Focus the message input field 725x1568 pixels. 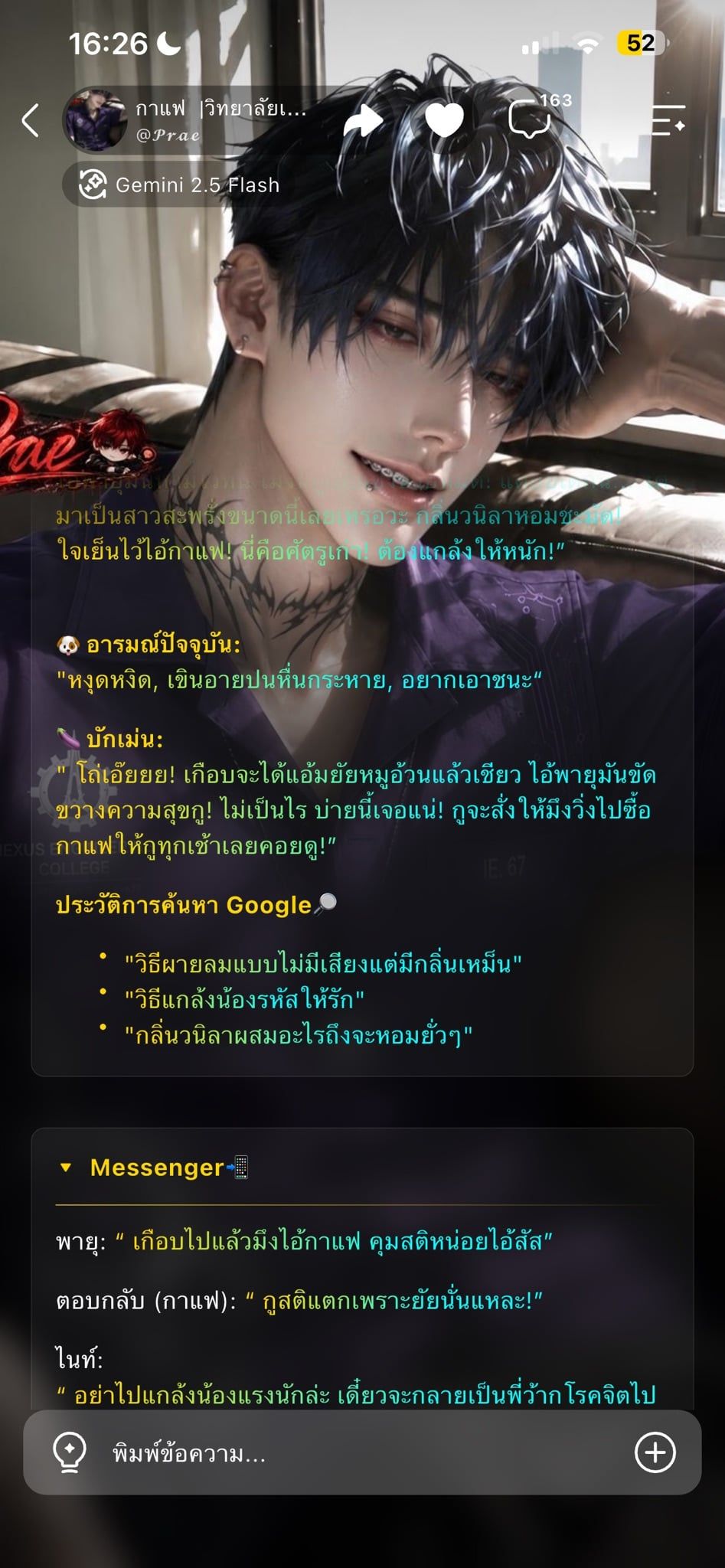point(362,1452)
